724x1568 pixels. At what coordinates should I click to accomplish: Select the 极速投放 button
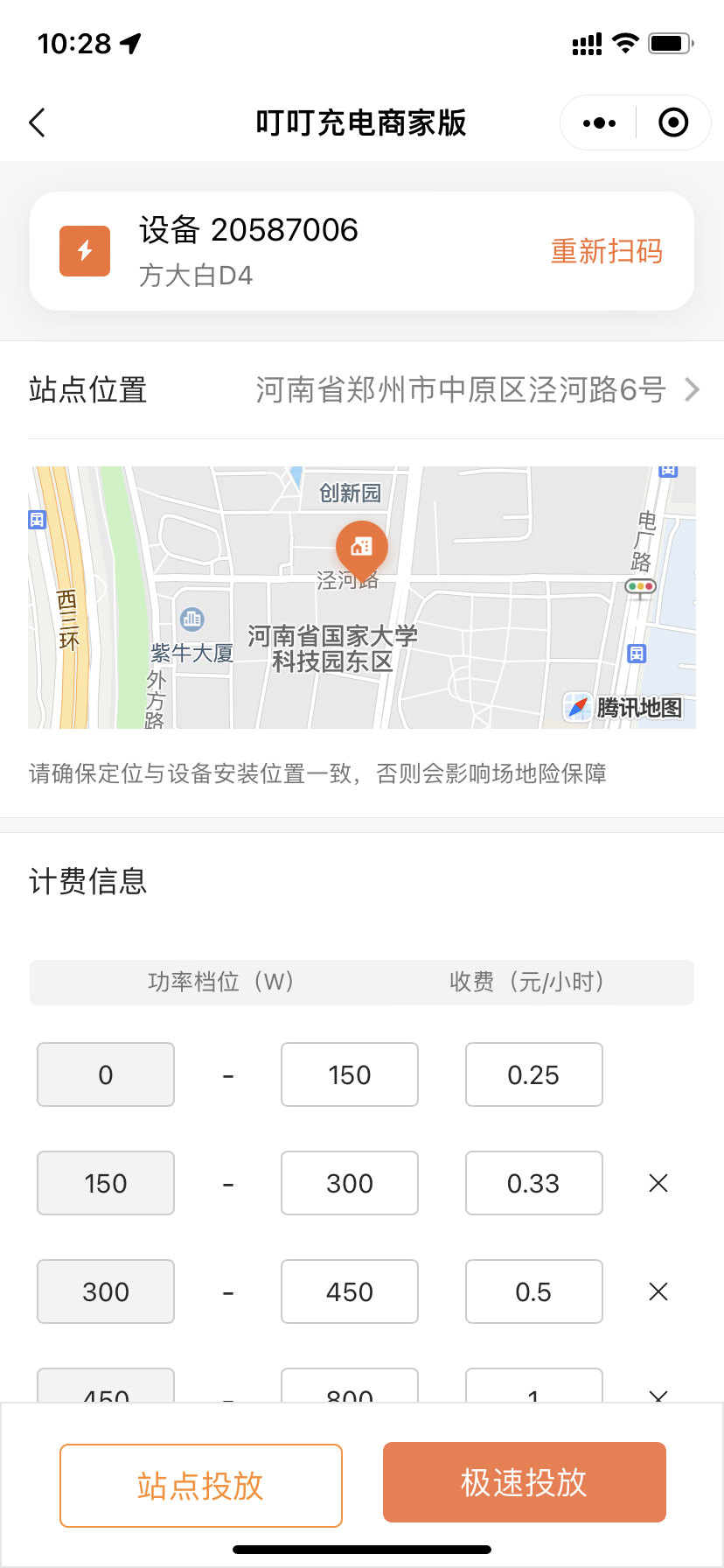(x=524, y=1482)
